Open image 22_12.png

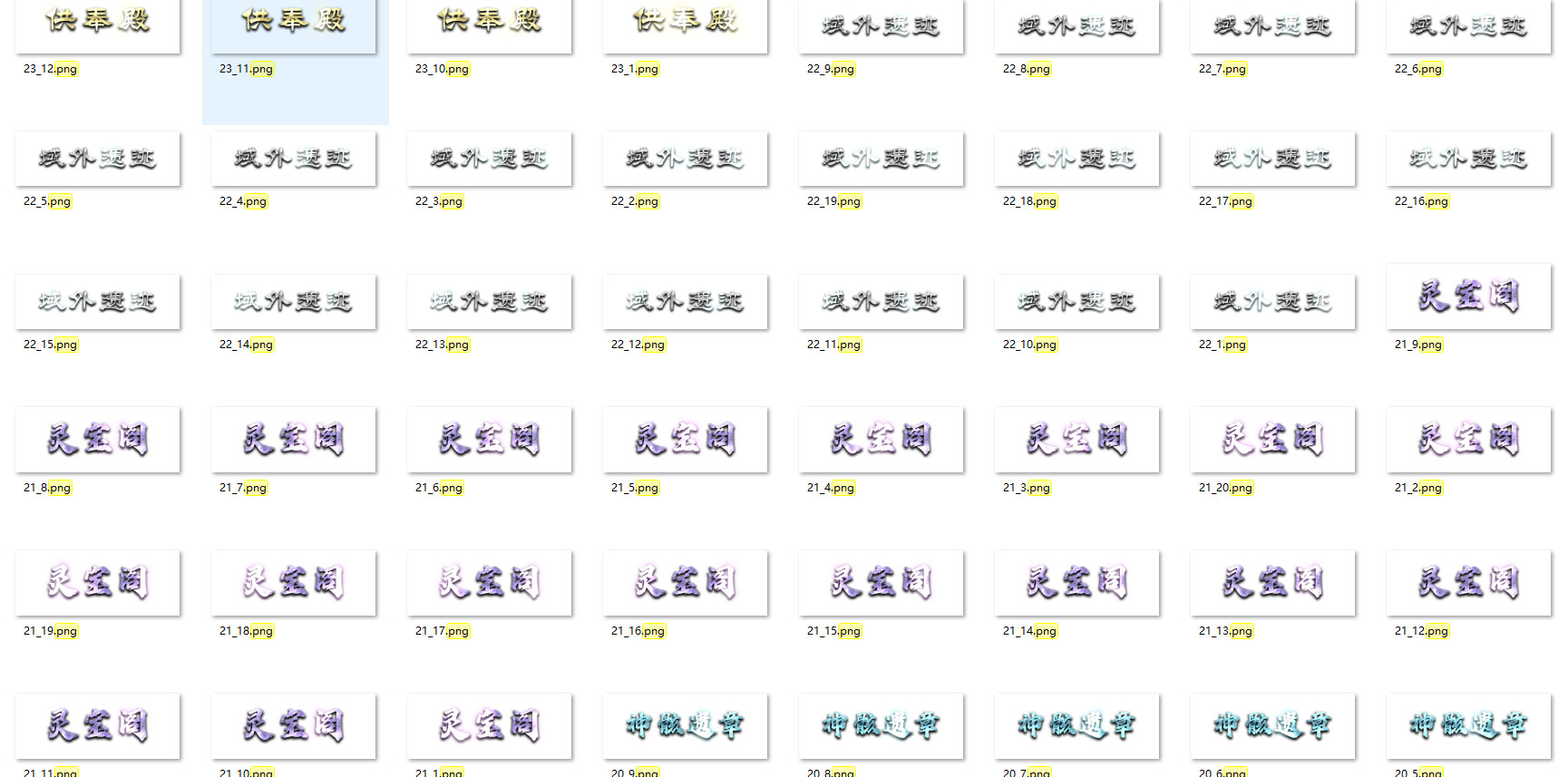point(686,302)
